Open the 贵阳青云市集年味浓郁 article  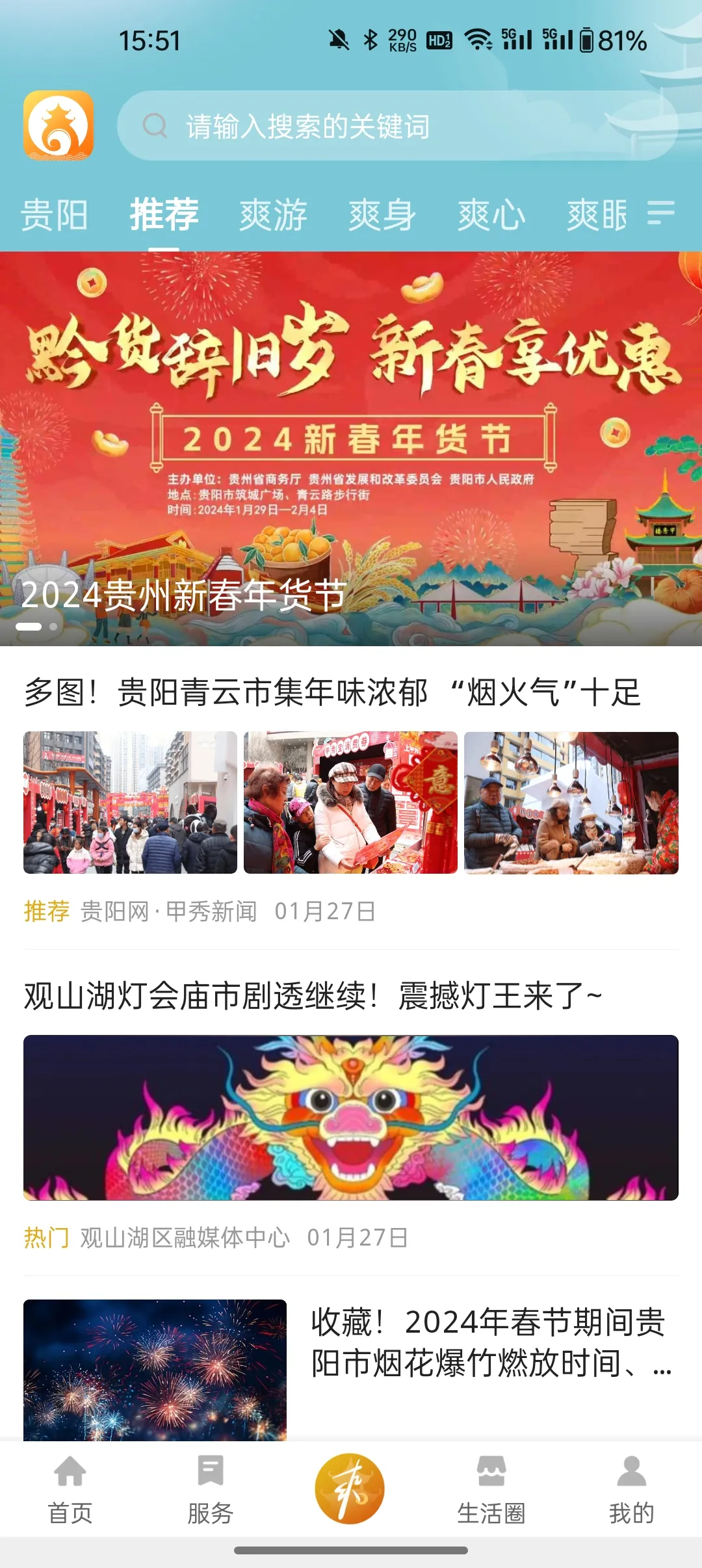coord(333,692)
